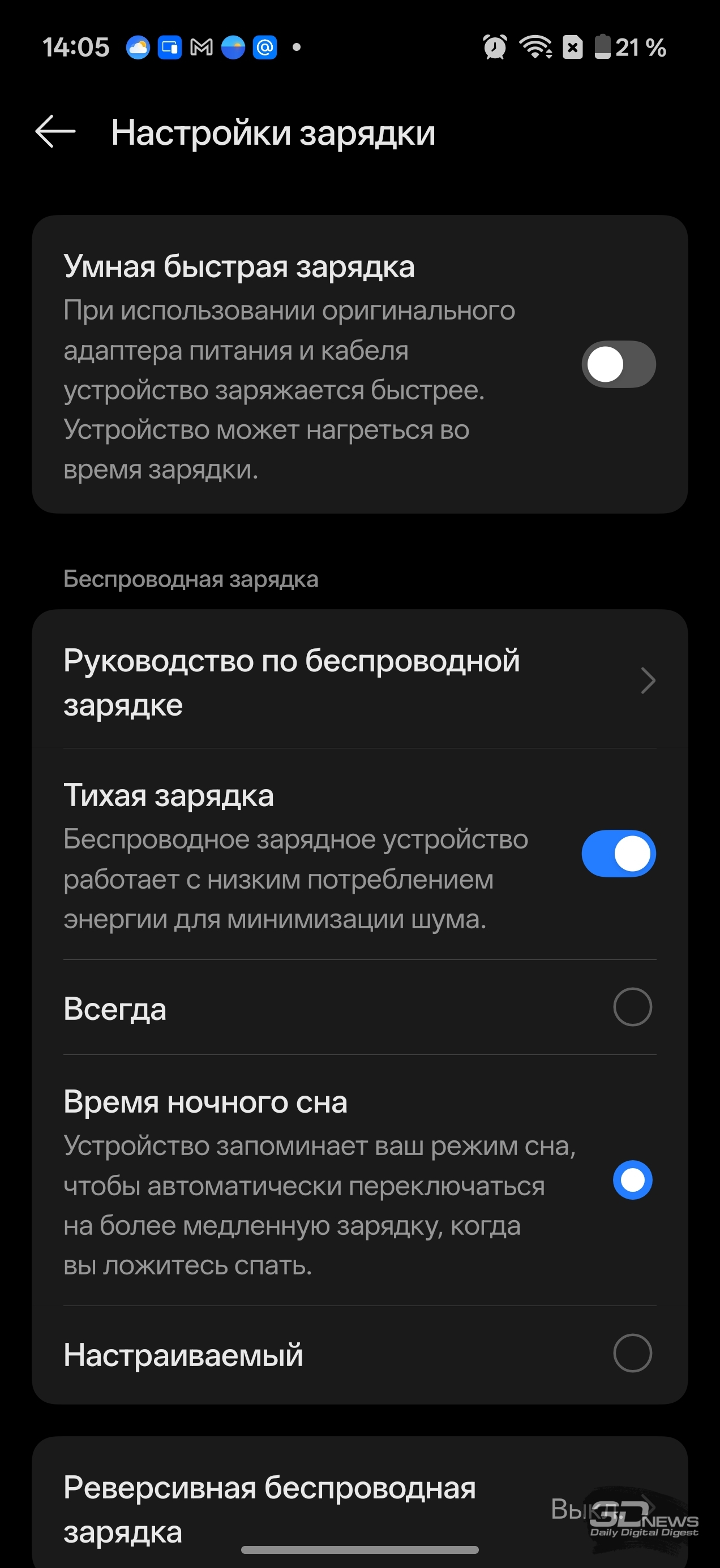
Task: Choose Время ночного сна option
Action: [632, 1181]
